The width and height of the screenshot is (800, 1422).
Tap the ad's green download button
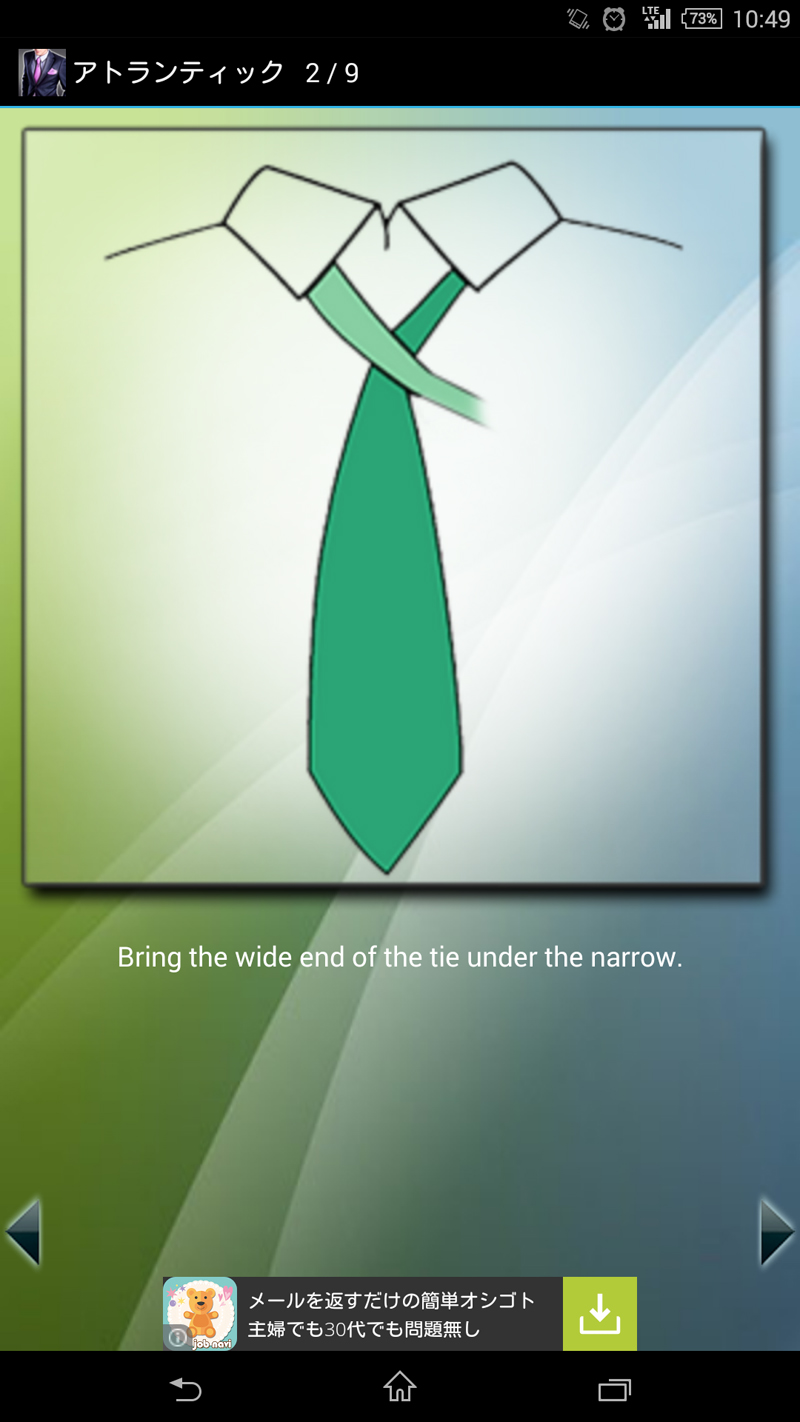[x=600, y=1313]
